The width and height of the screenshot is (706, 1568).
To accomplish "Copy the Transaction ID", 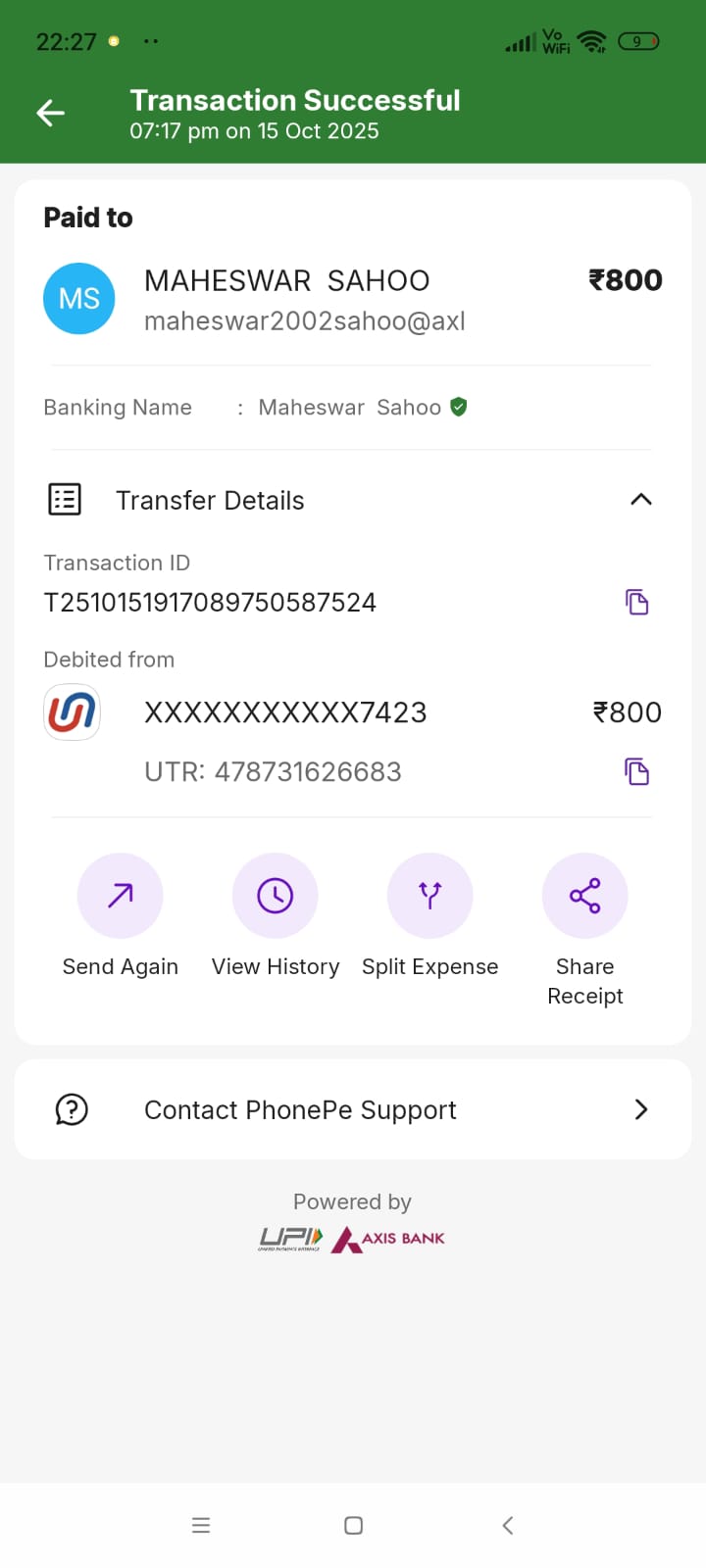I will point(637,602).
